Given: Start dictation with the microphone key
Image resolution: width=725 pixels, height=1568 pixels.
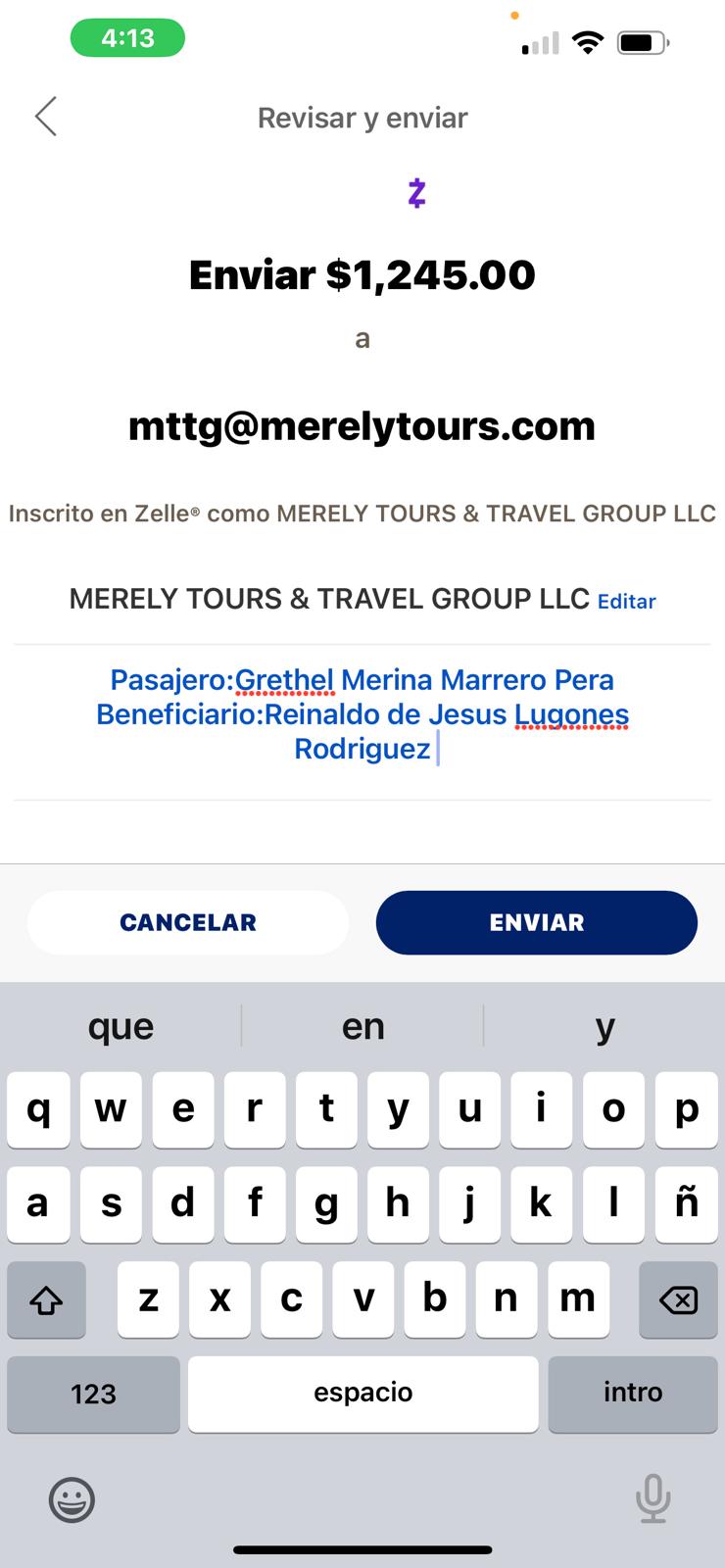Looking at the screenshot, I should coord(652,1499).
